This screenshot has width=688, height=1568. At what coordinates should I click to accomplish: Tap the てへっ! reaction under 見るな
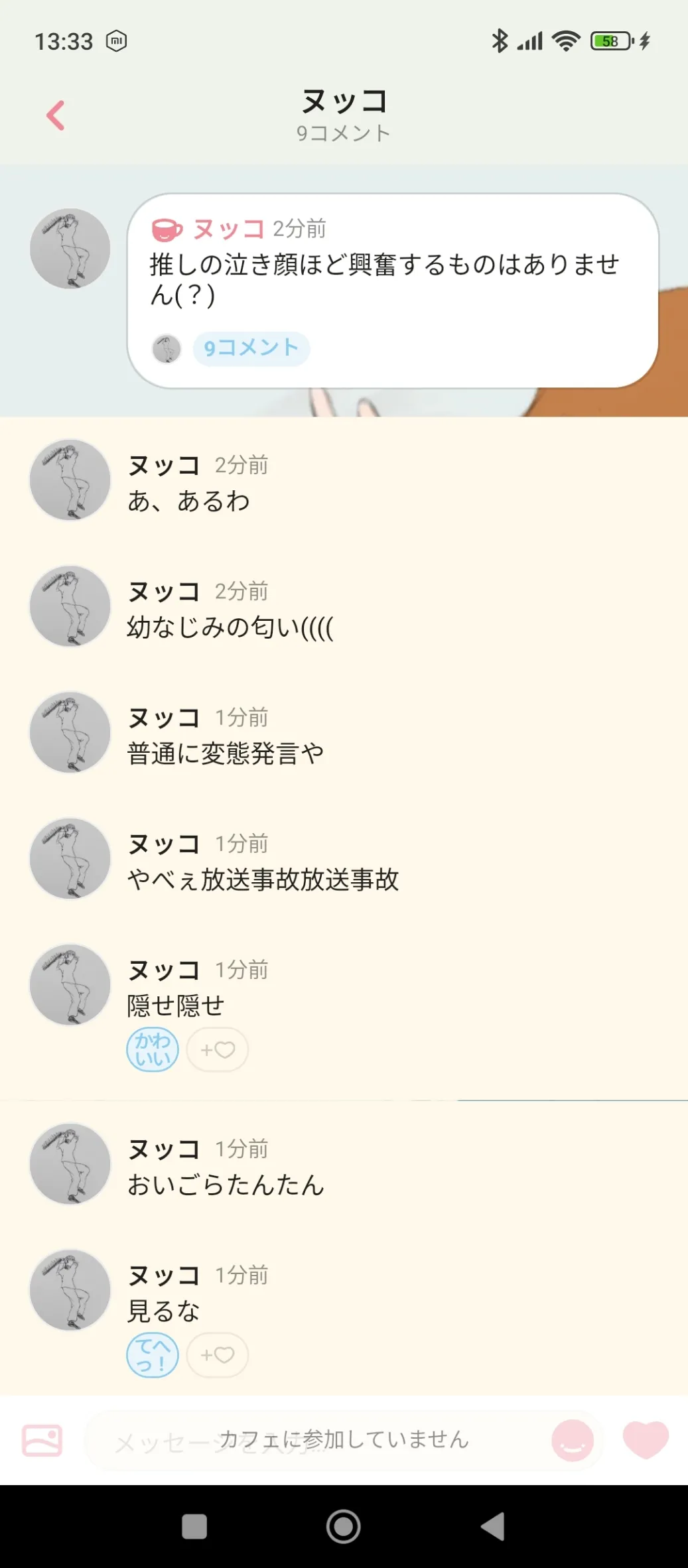(153, 1354)
